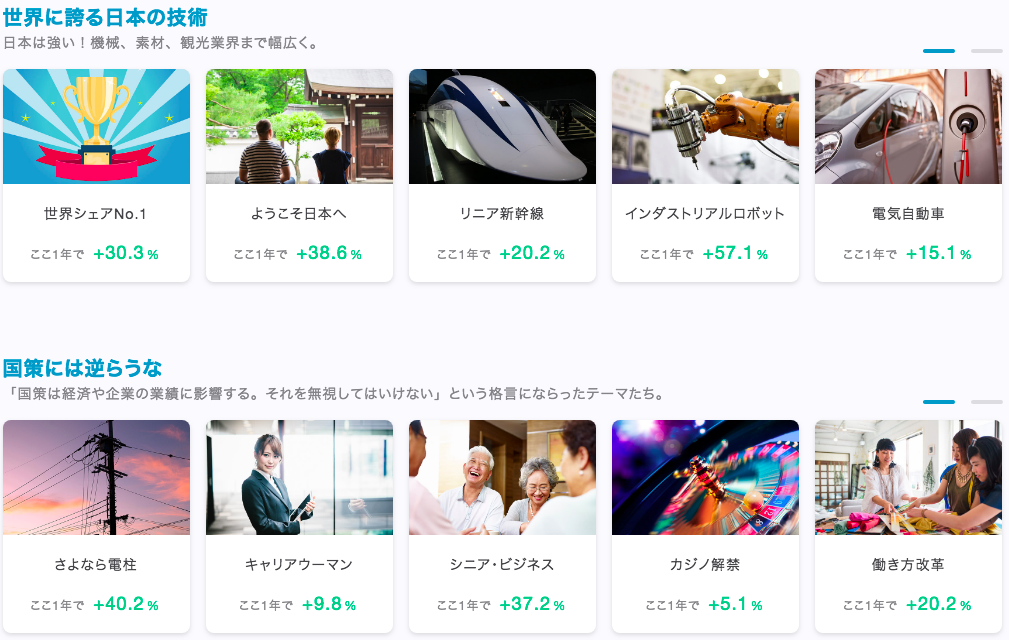Tap the 働き方改革 theme card
Viewport: 1009px width, 640px height.
pos(908,526)
